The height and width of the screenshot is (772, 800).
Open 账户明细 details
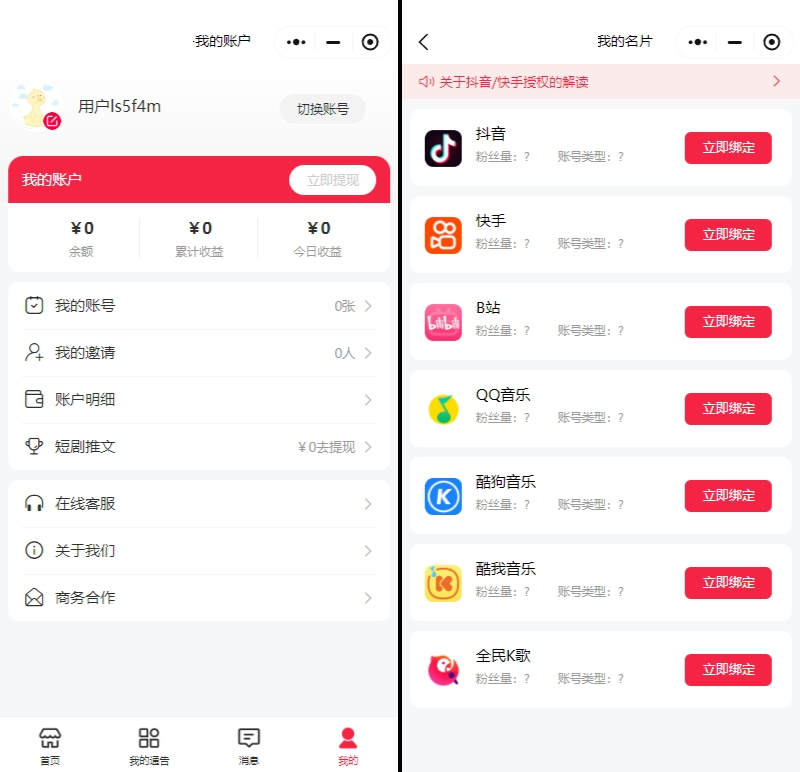pyautogui.click(x=198, y=400)
